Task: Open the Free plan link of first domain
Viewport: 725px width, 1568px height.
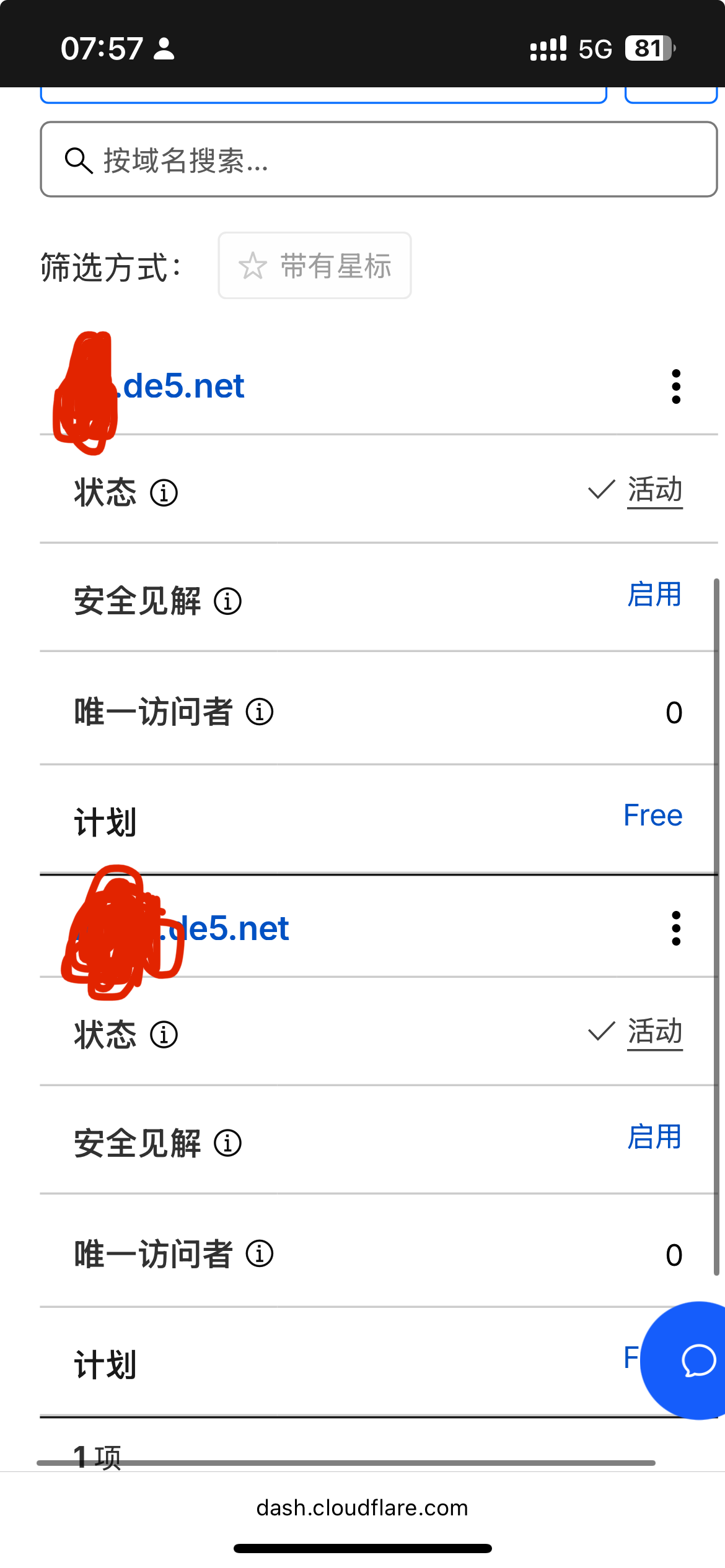Action: coord(652,816)
